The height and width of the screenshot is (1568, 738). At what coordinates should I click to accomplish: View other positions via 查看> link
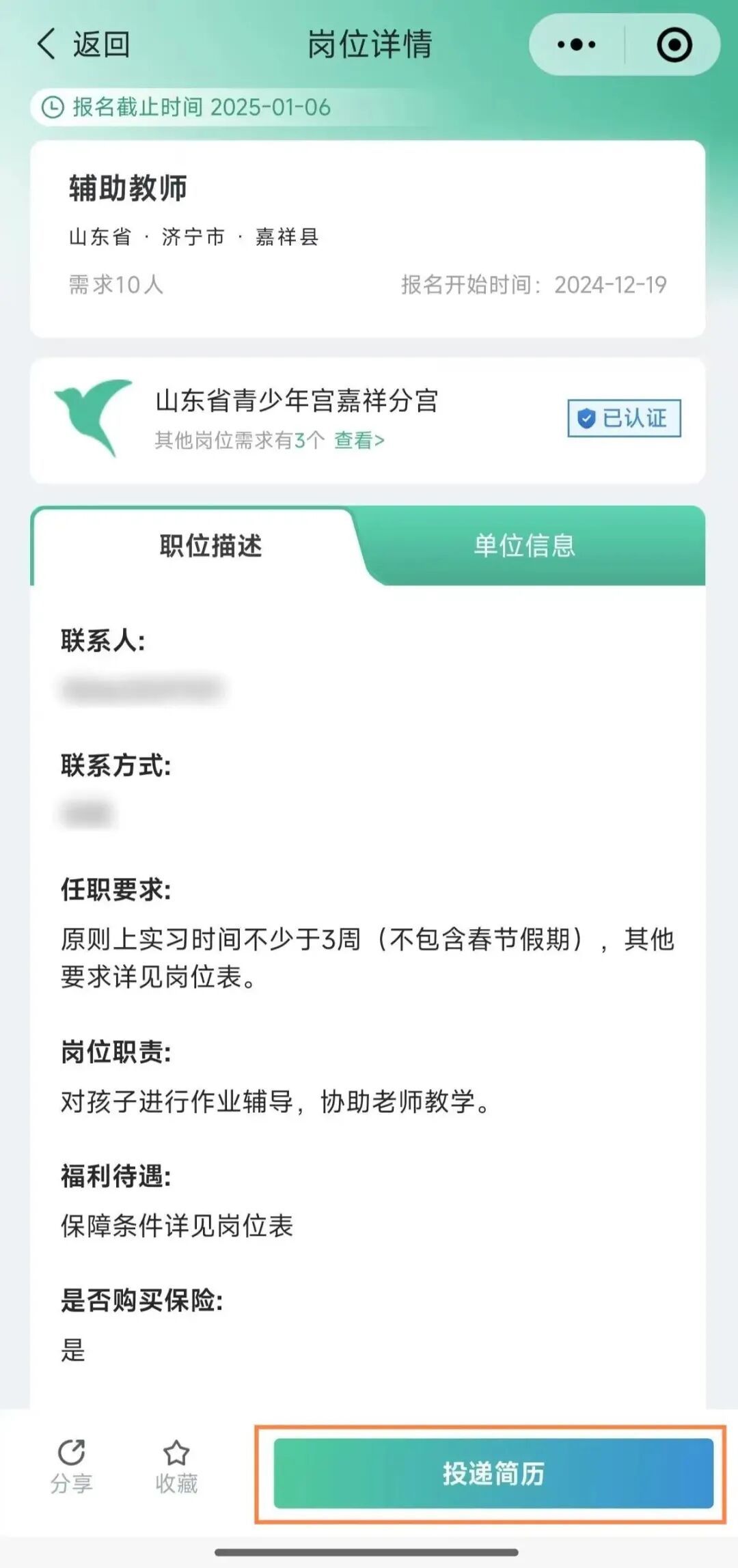pos(359,441)
